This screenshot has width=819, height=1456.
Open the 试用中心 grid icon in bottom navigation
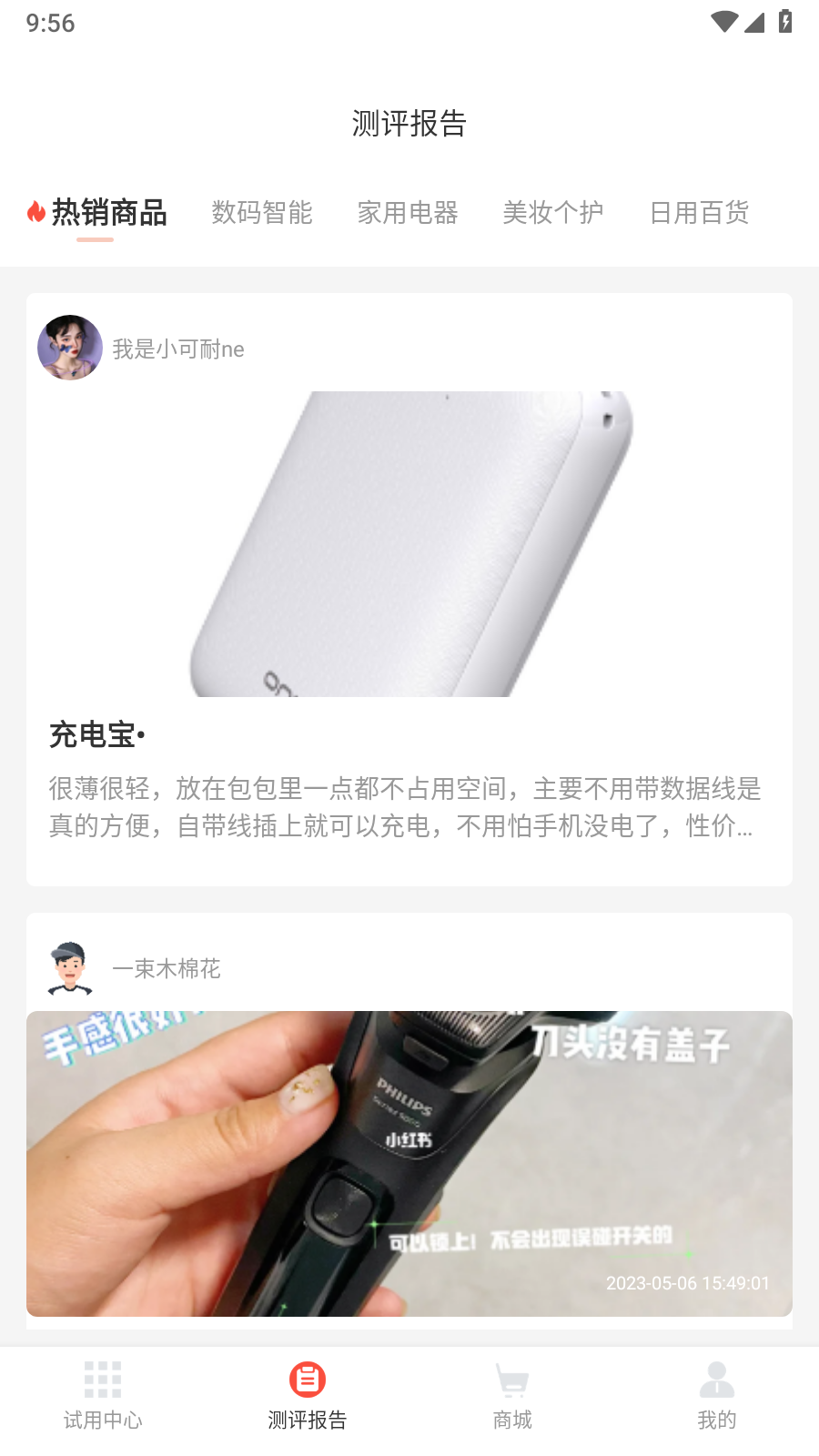[102, 1380]
